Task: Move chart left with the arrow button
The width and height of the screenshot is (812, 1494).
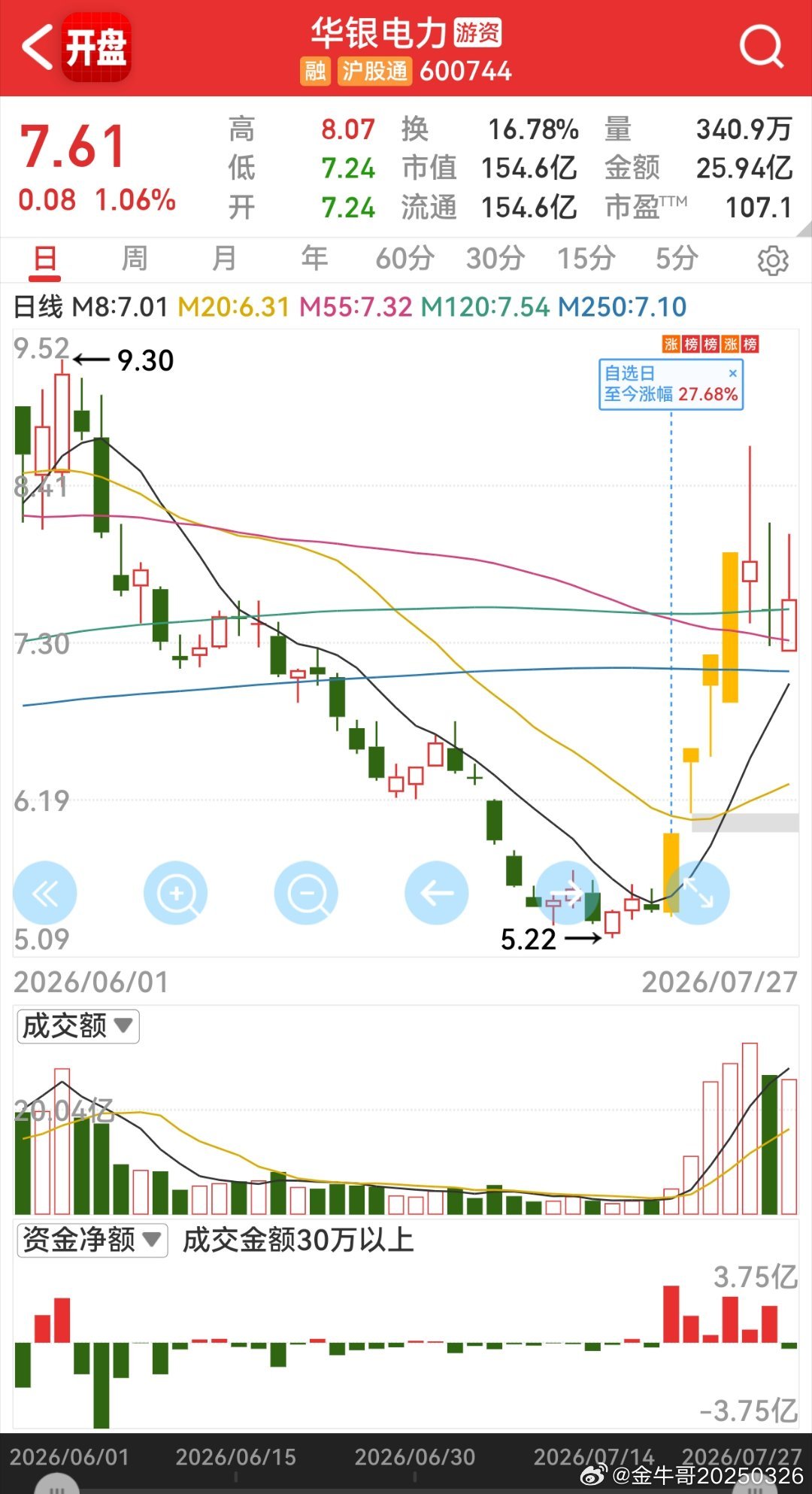Action: click(437, 894)
